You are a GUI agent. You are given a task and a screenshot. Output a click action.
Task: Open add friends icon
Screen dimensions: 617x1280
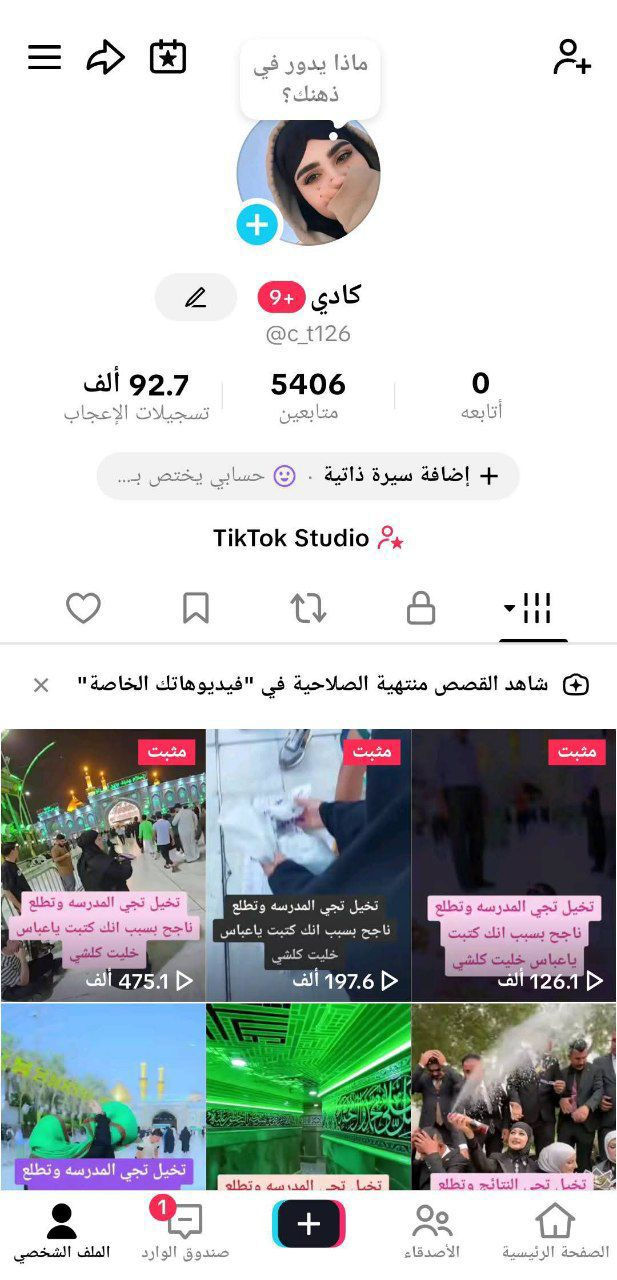click(572, 57)
